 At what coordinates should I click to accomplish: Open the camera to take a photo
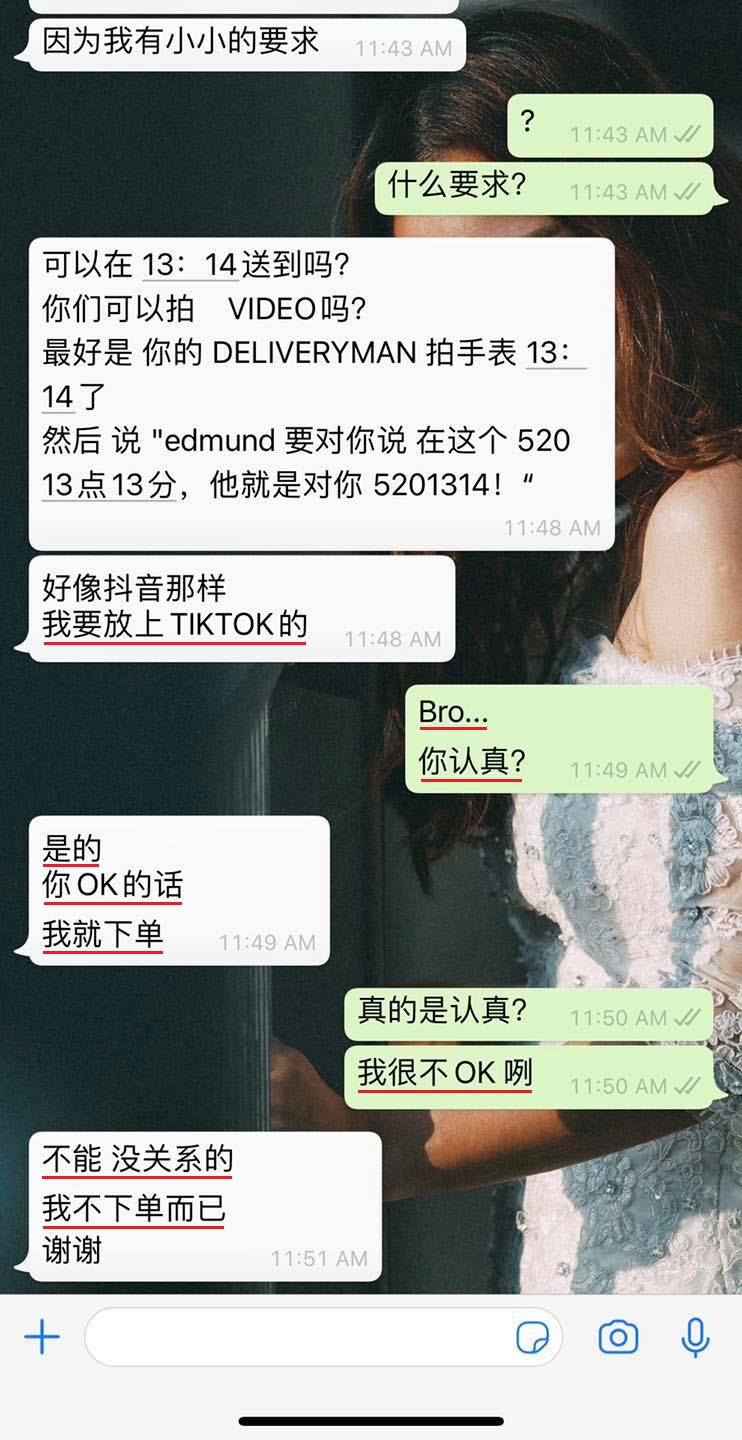tap(618, 1337)
